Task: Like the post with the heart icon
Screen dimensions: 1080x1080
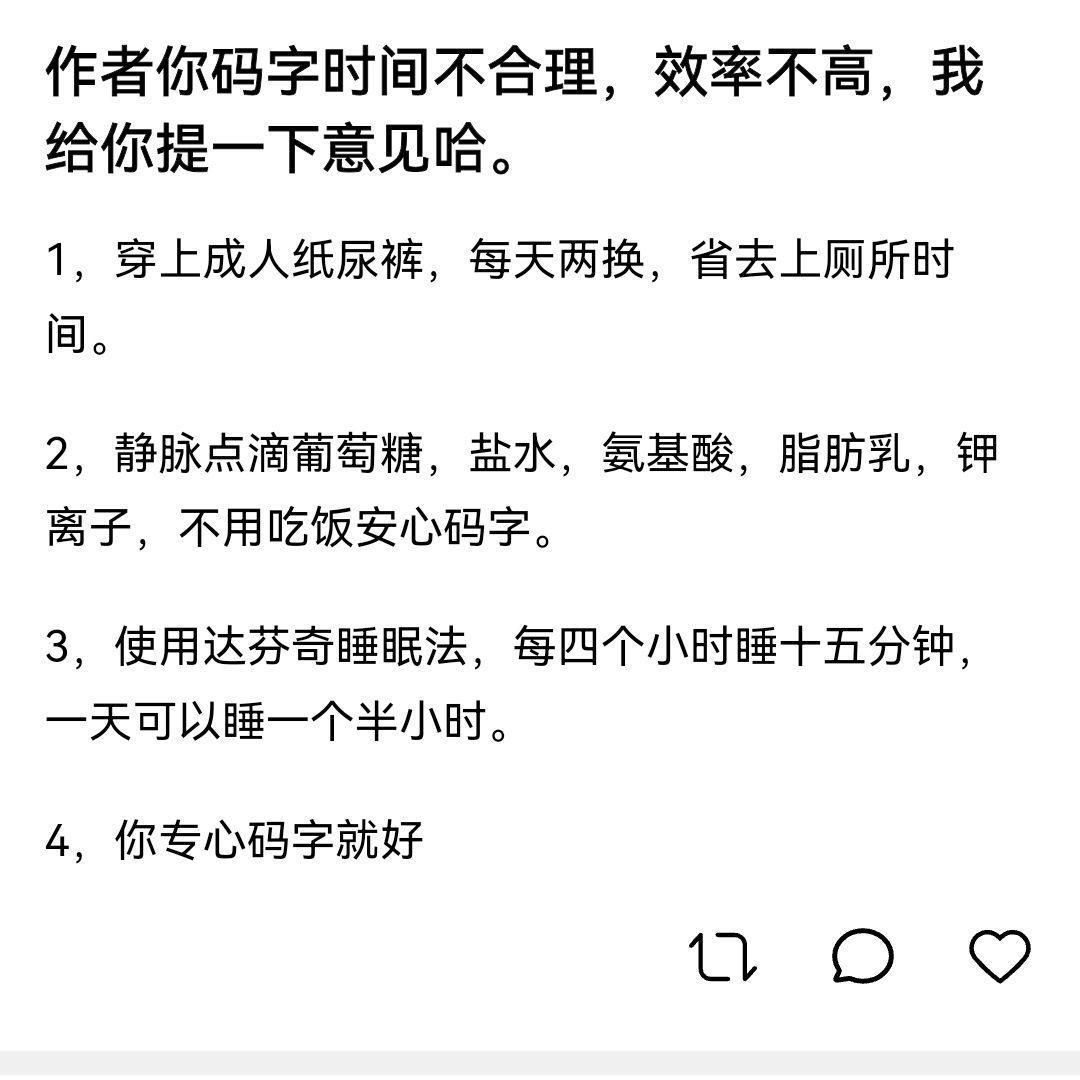Action: click(x=999, y=956)
